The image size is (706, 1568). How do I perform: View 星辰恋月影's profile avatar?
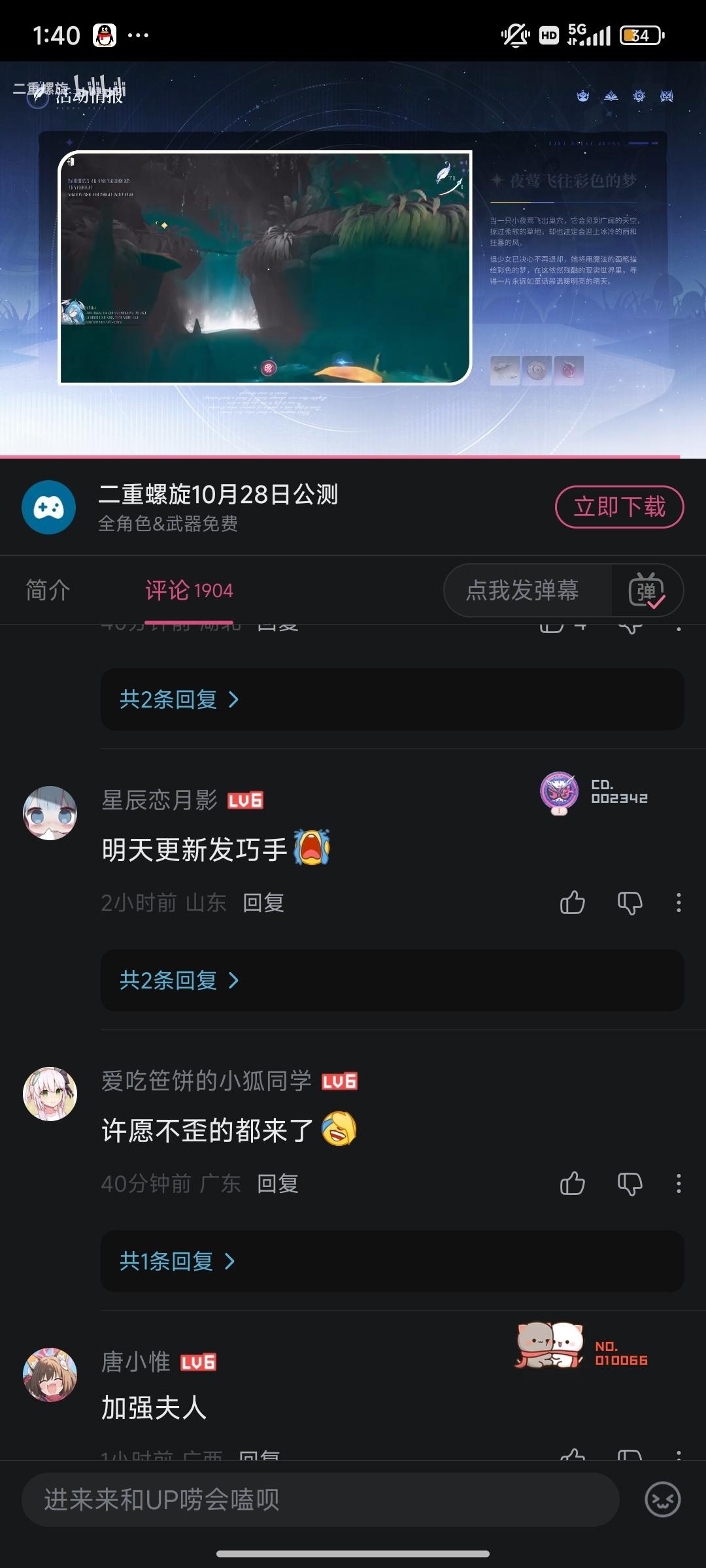[x=50, y=813]
